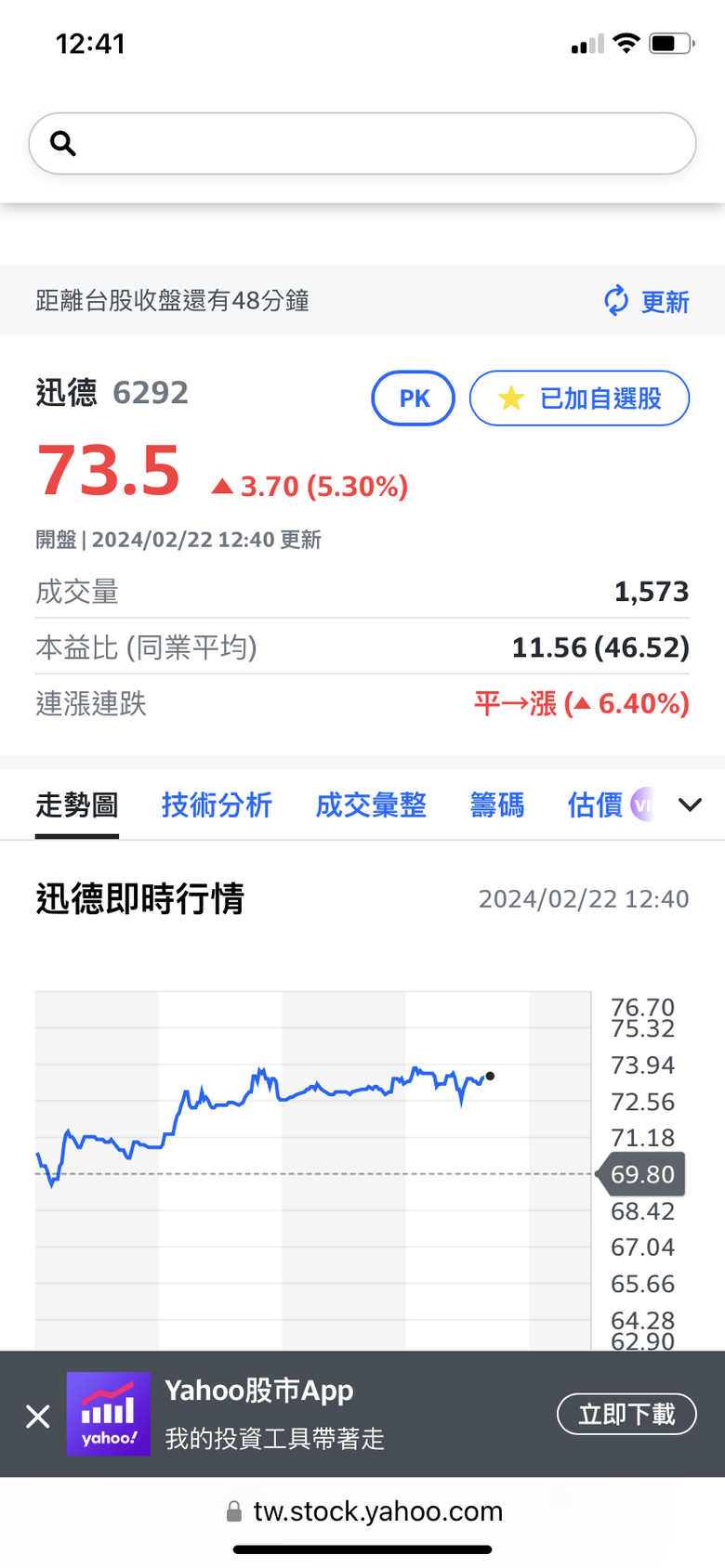
Task: Tap 立即下載 to download the app
Action: tap(626, 1414)
